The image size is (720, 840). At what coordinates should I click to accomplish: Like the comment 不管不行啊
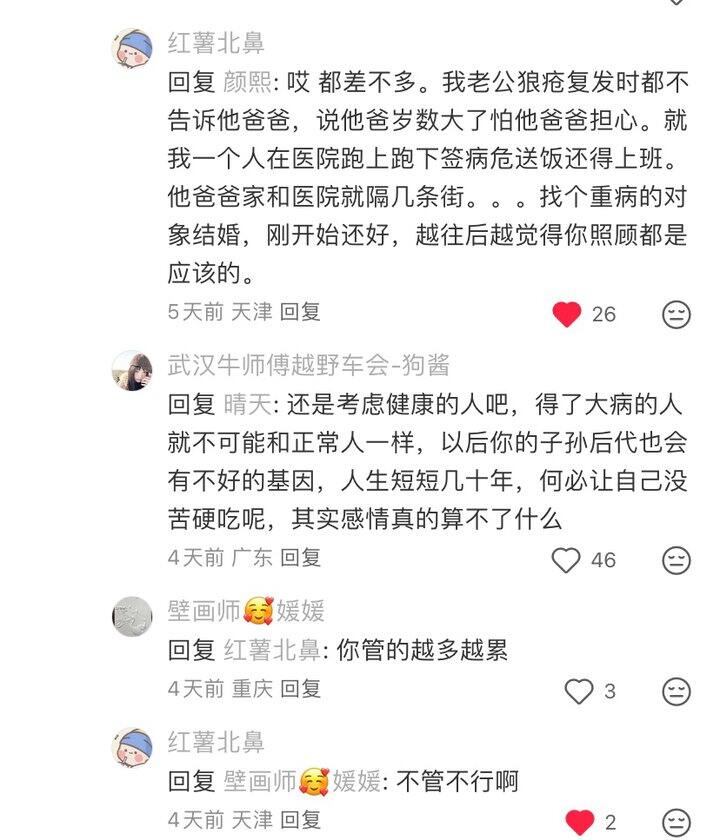click(579, 822)
